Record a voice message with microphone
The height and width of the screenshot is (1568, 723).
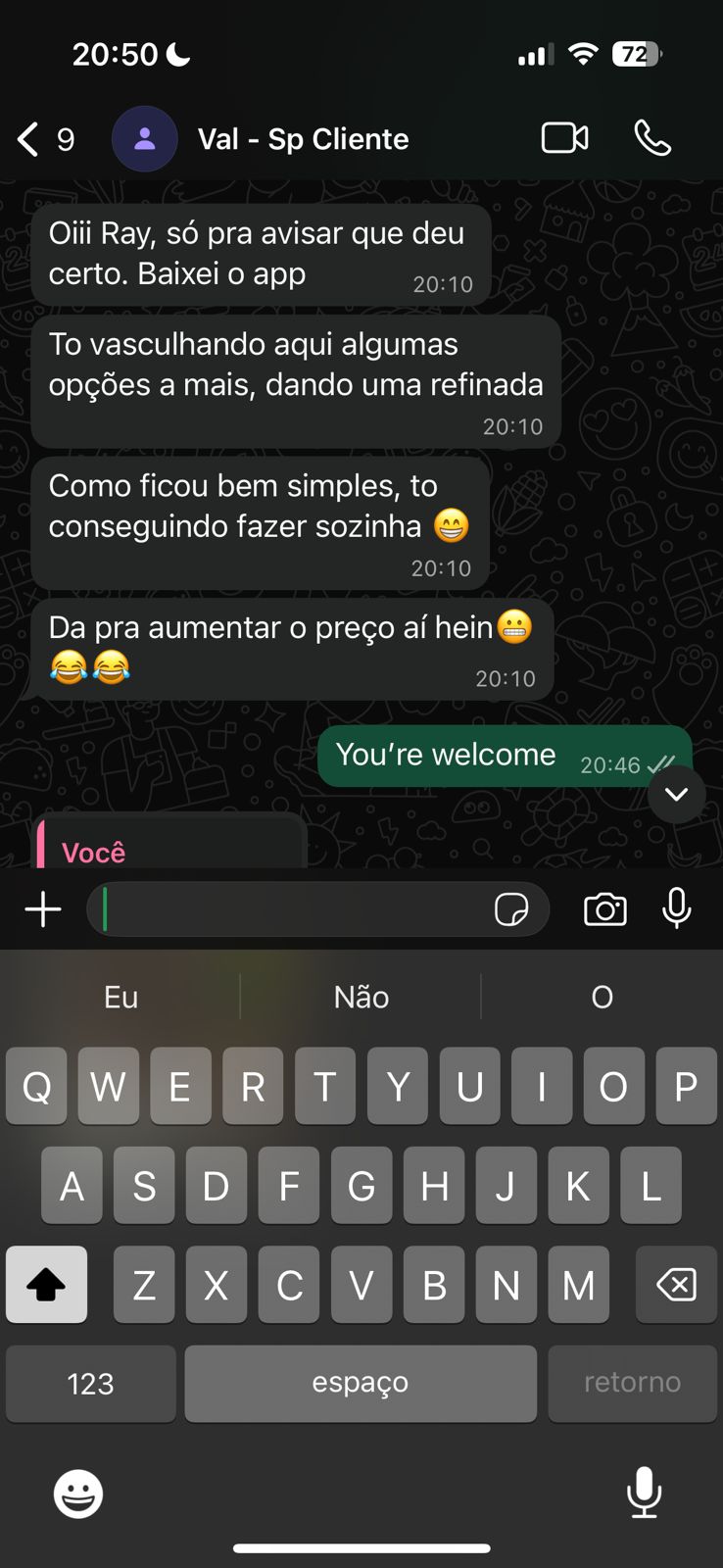coord(677,909)
